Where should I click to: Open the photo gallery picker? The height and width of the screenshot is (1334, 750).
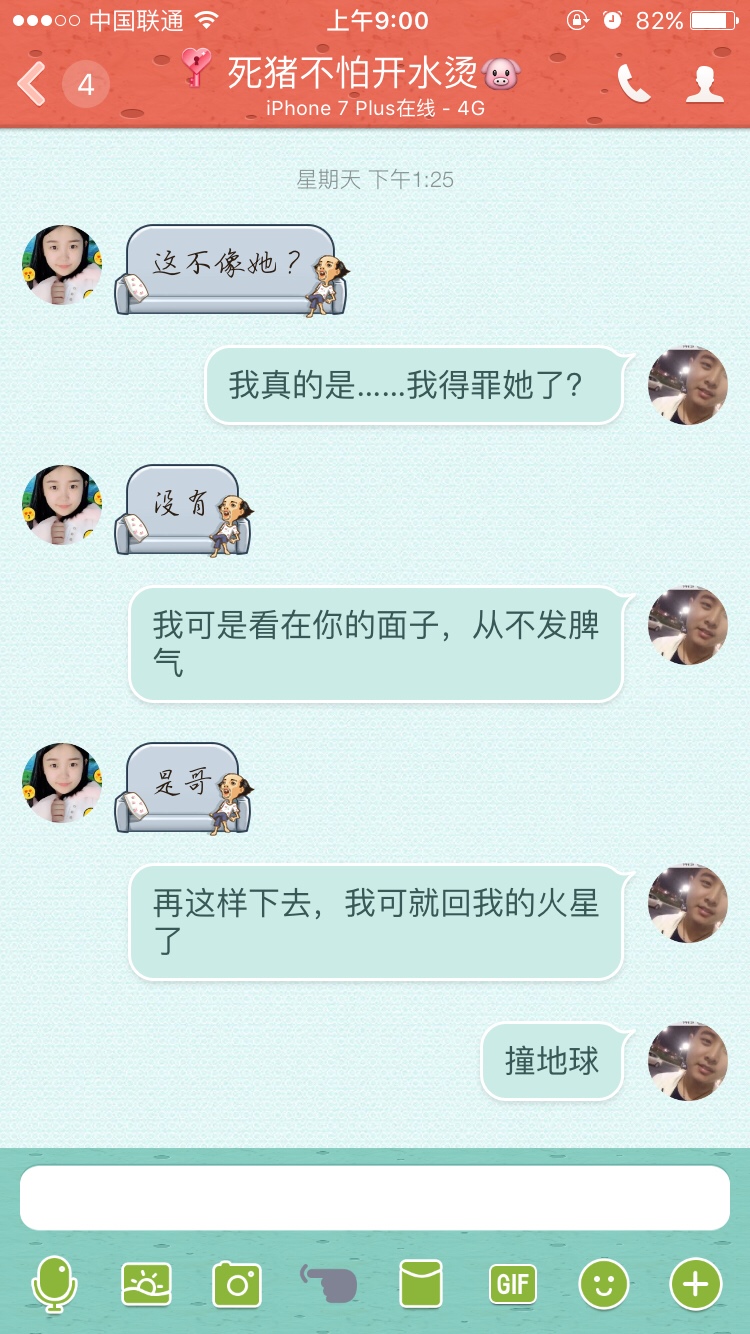tap(146, 1283)
